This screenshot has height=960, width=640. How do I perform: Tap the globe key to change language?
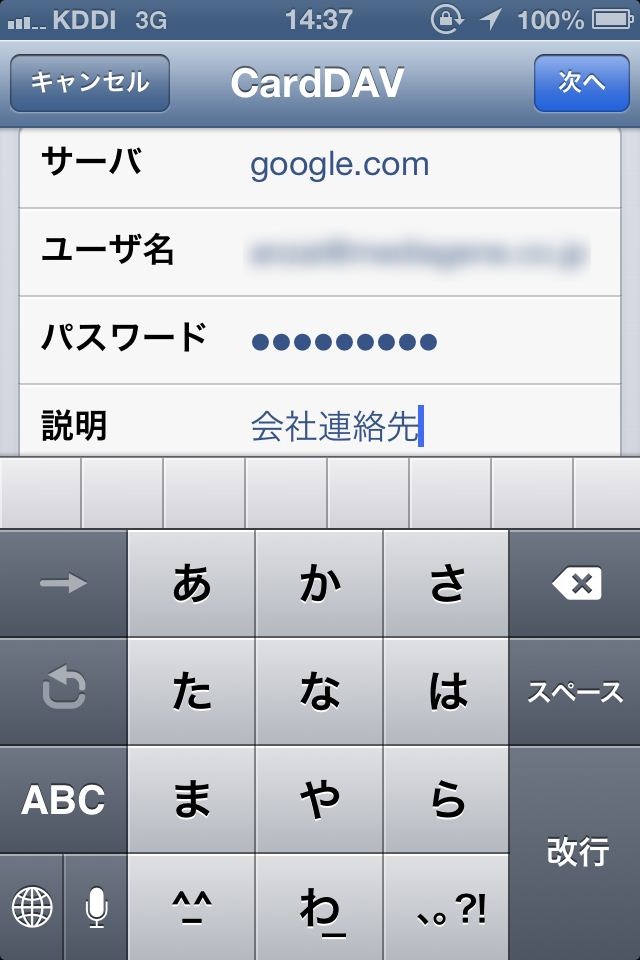click(x=31, y=907)
